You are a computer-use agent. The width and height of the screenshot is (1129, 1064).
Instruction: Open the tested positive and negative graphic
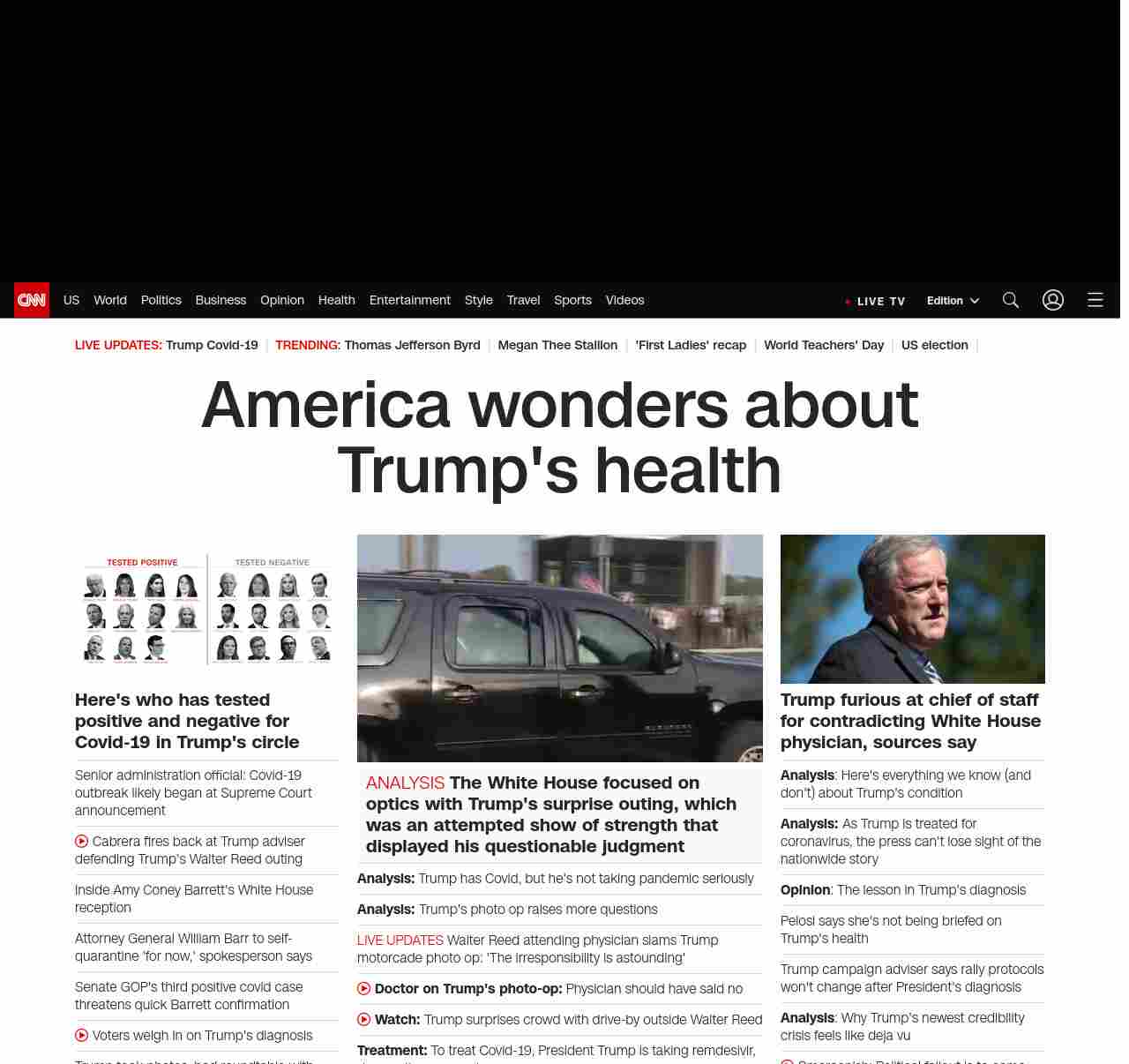click(207, 609)
